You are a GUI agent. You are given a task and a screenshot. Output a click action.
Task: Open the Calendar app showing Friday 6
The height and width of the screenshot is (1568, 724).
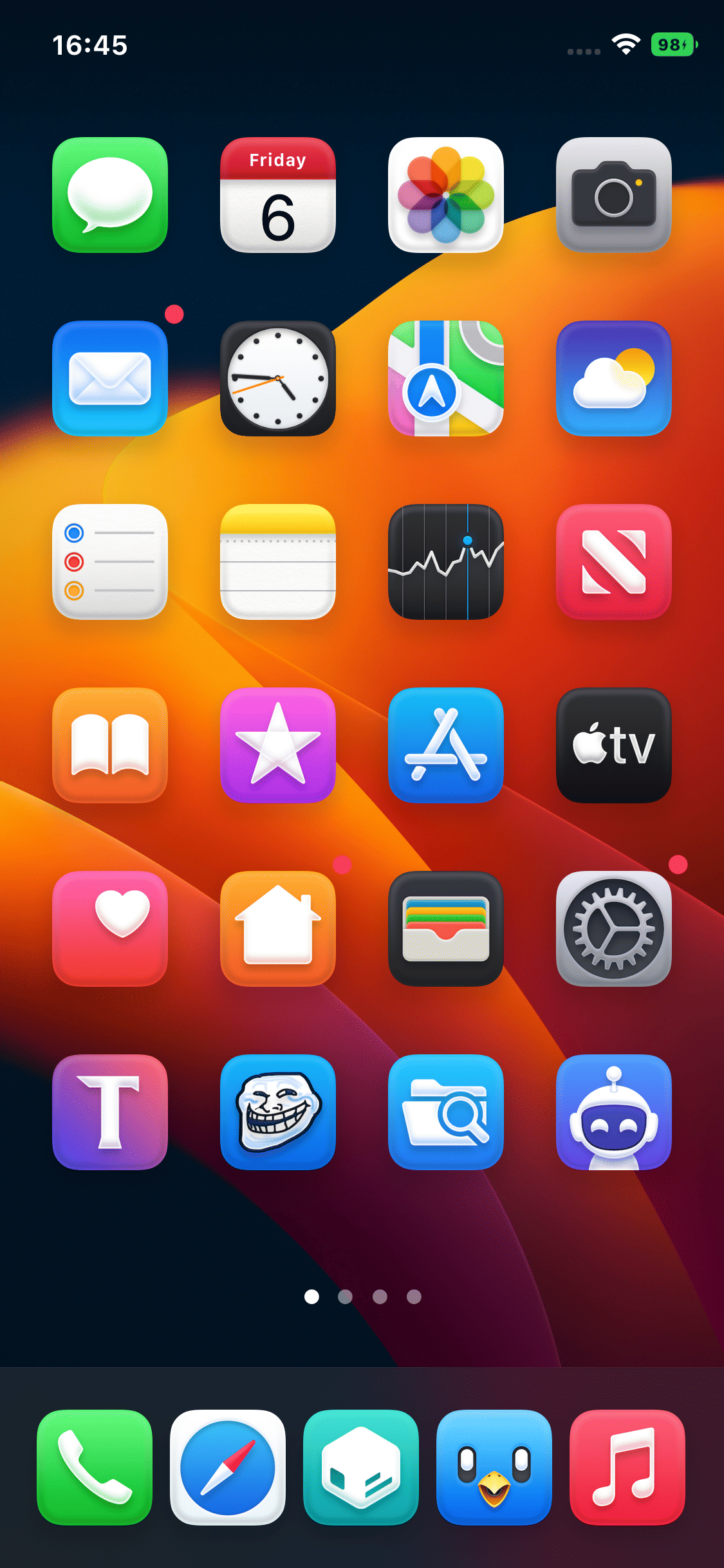278,195
